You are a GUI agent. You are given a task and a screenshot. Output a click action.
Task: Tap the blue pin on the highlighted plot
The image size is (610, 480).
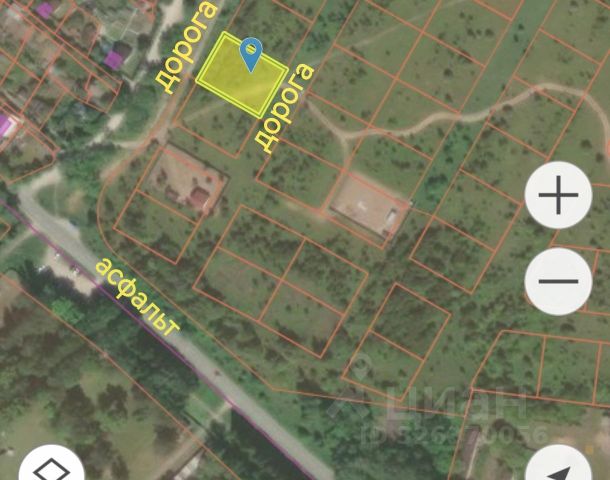tap(251, 52)
